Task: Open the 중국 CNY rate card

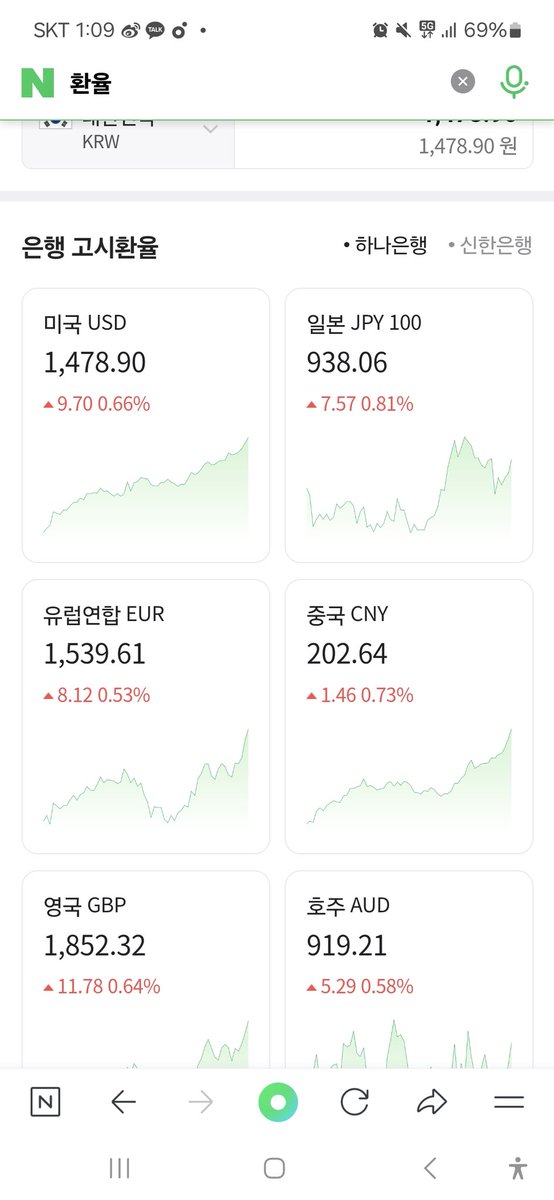Action: click(x=409, y=716)
